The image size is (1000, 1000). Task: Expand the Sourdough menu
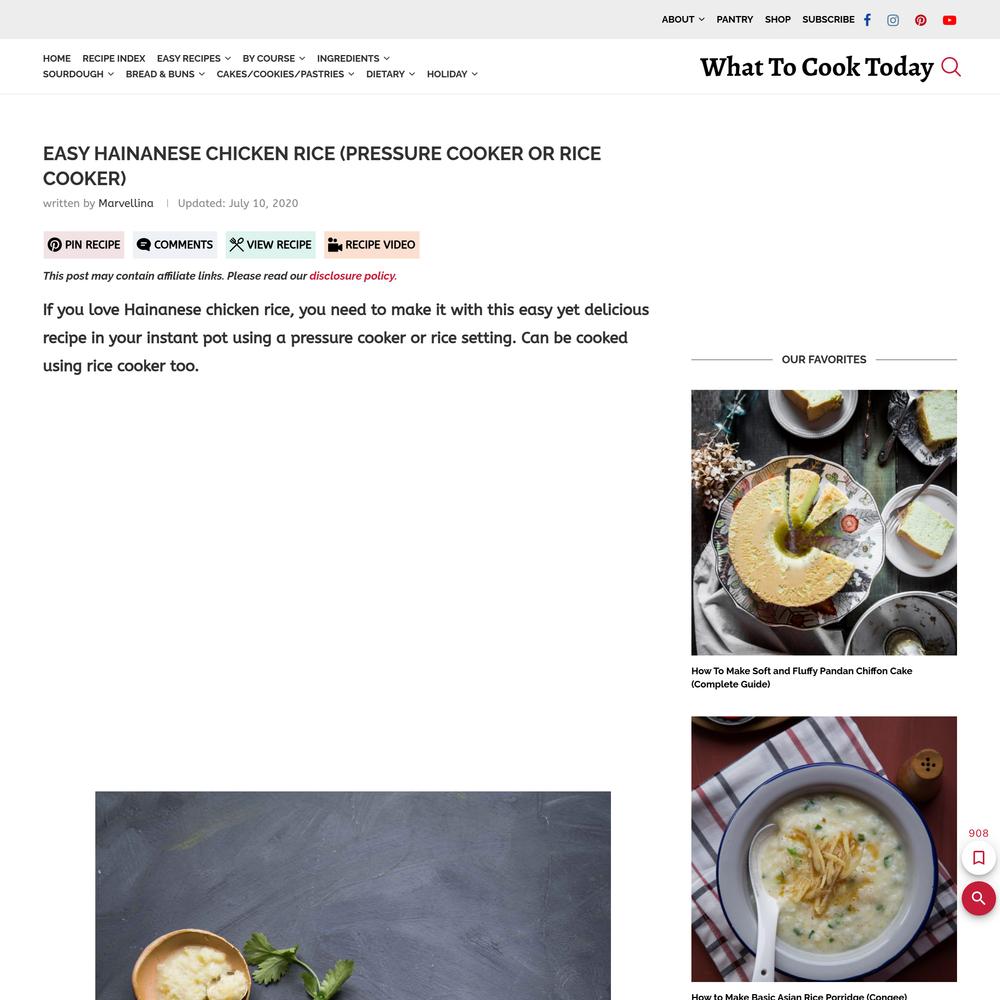point(78,74)
